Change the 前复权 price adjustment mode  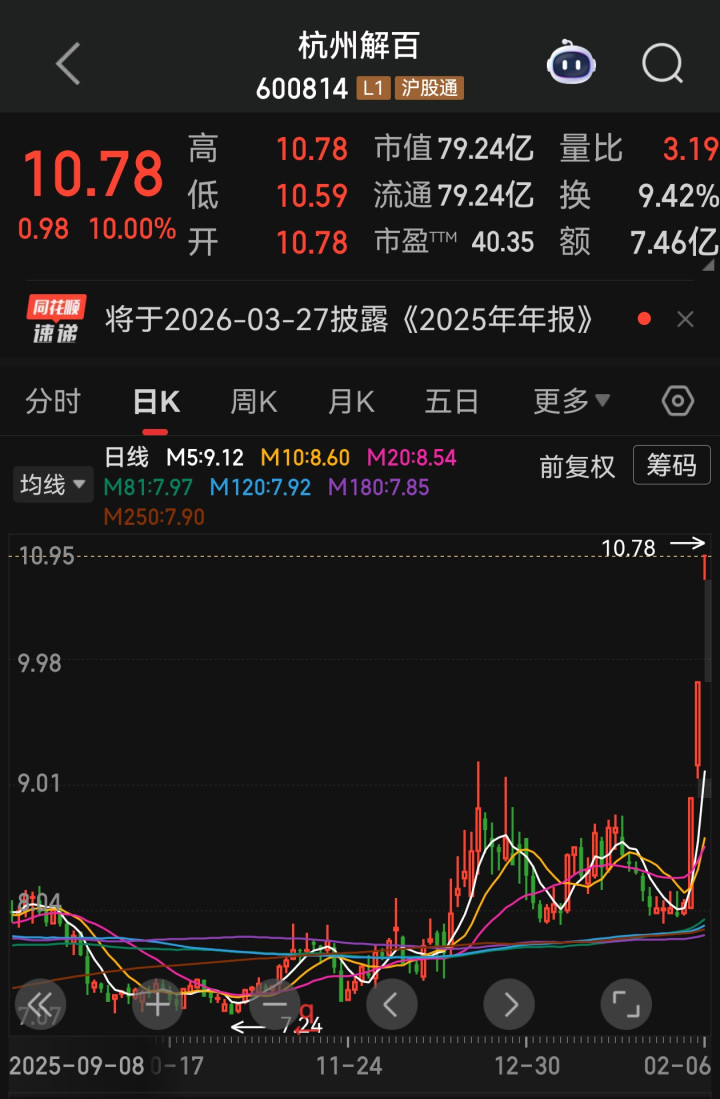tap(577, 466)
